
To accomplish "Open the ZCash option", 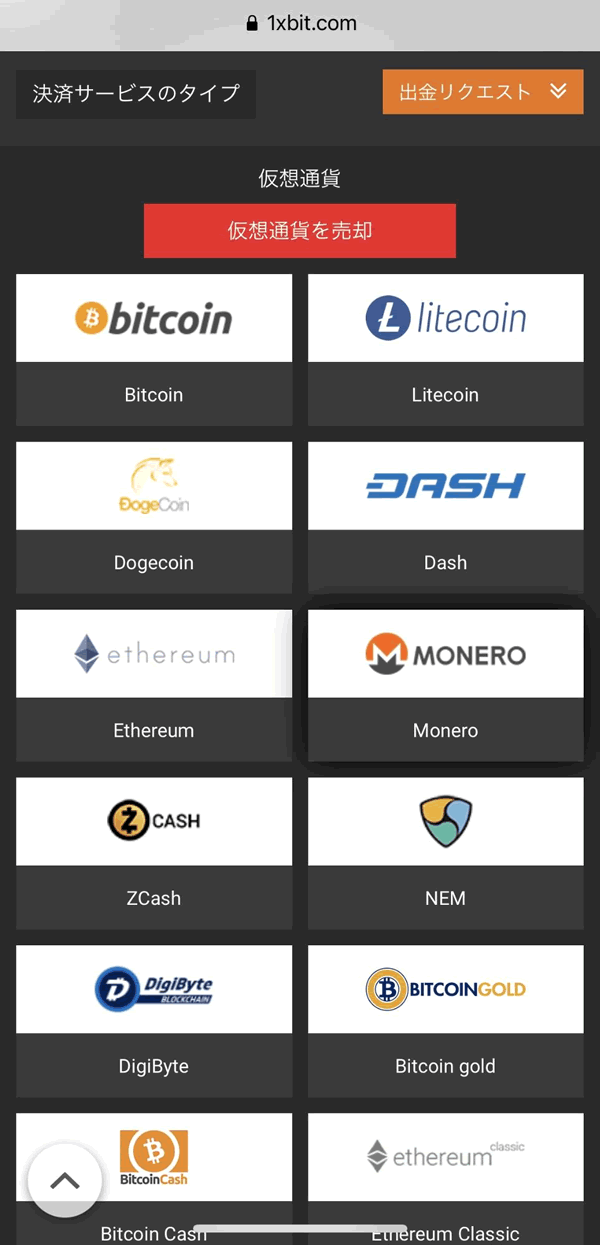I will 154,852.
